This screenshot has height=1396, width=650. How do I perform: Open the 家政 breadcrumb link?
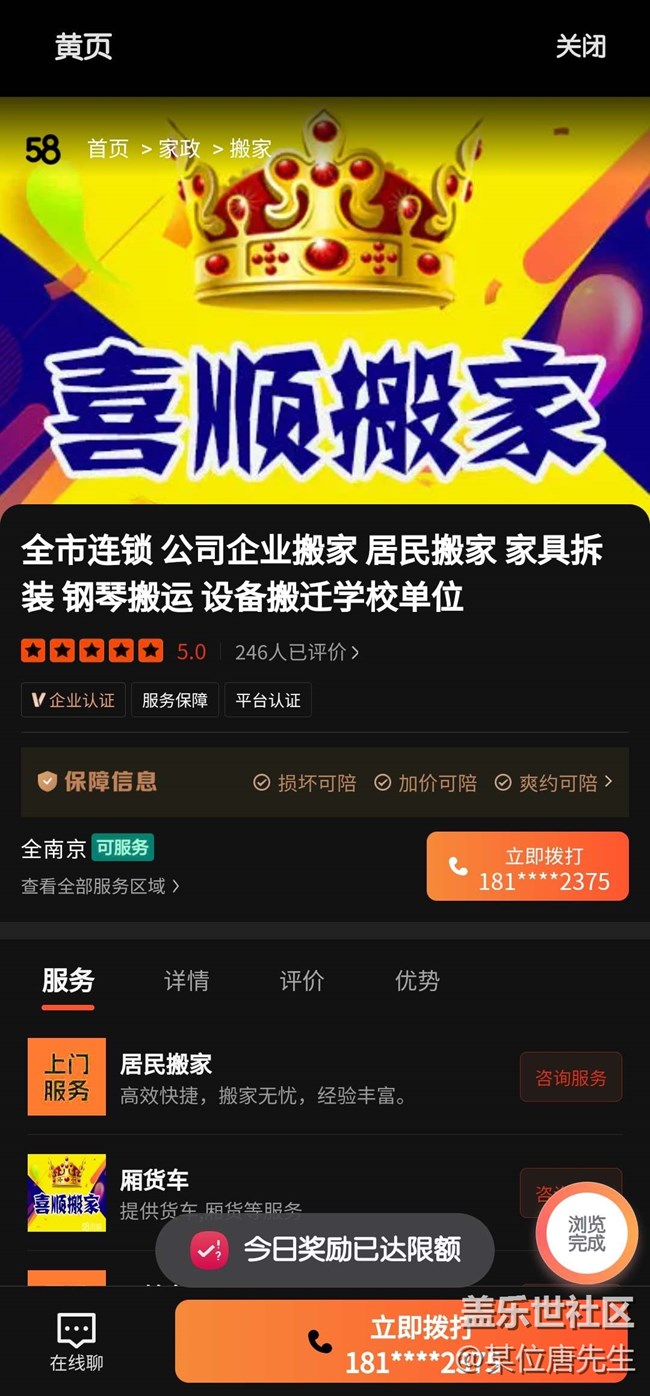180,149
